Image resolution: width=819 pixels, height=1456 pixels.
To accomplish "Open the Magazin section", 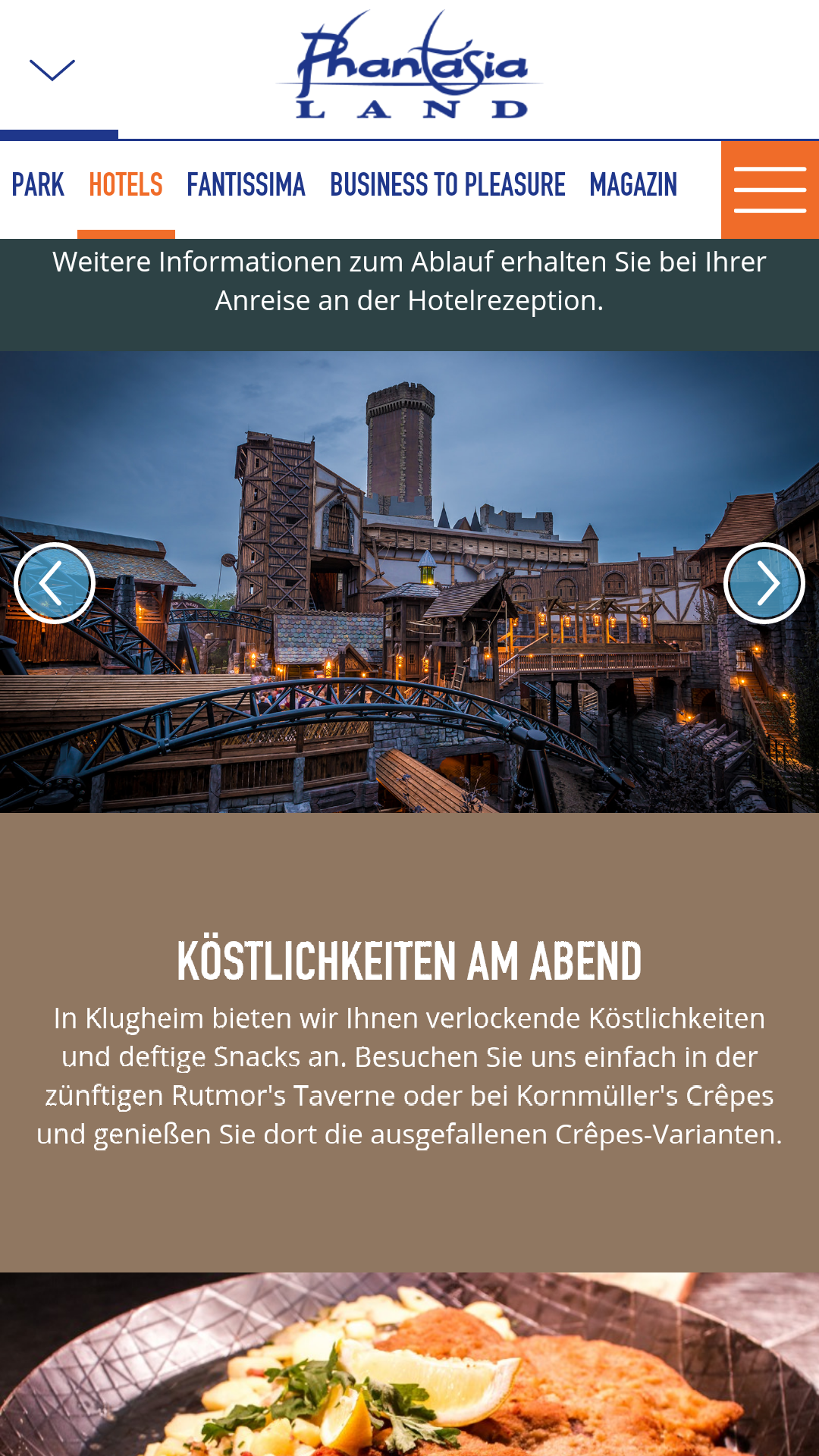I will (633, 185).
